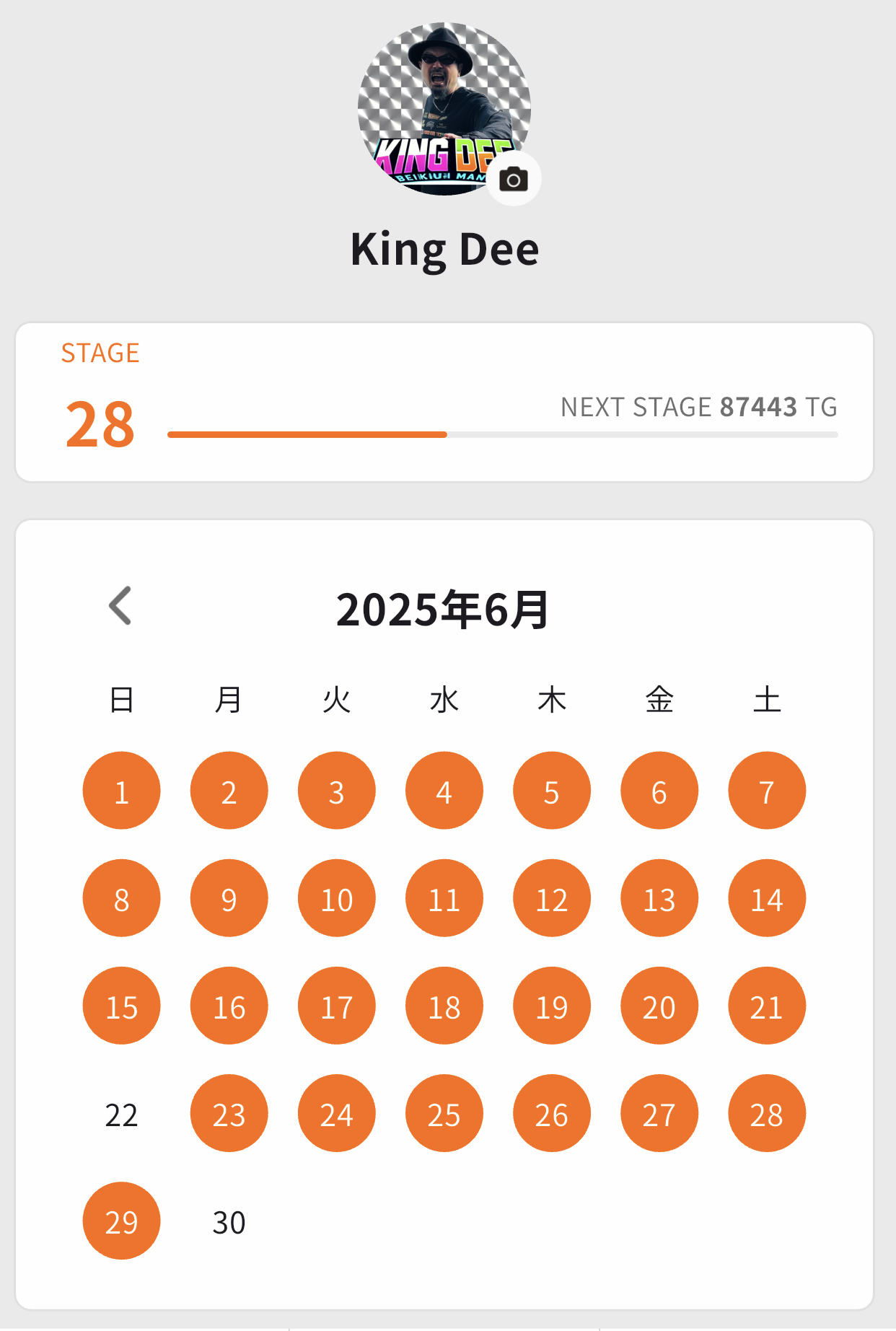
Task: Select the unmarked date 22
Action: point(121,1115)
